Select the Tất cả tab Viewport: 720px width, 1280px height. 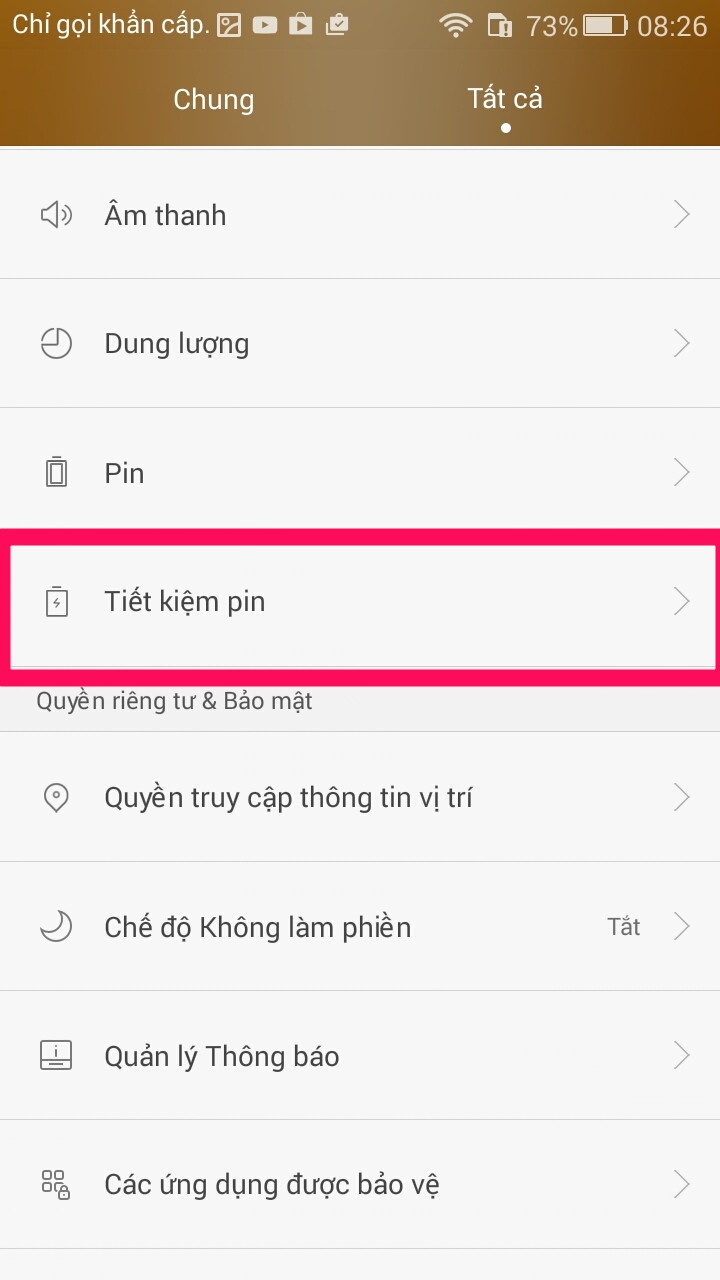505,100
